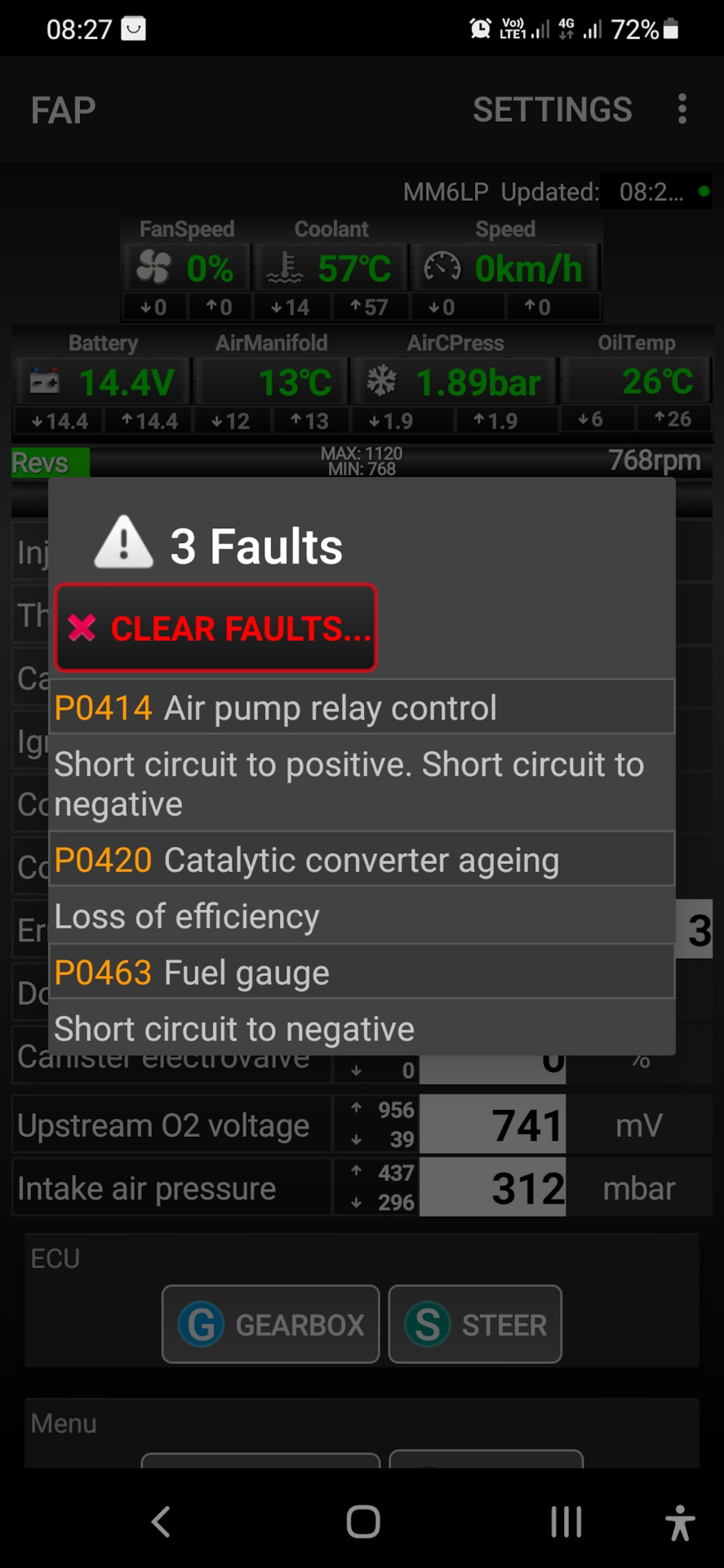Go back with the system back button
This screenshot has height=1568, width=724.
point(162,1521)
